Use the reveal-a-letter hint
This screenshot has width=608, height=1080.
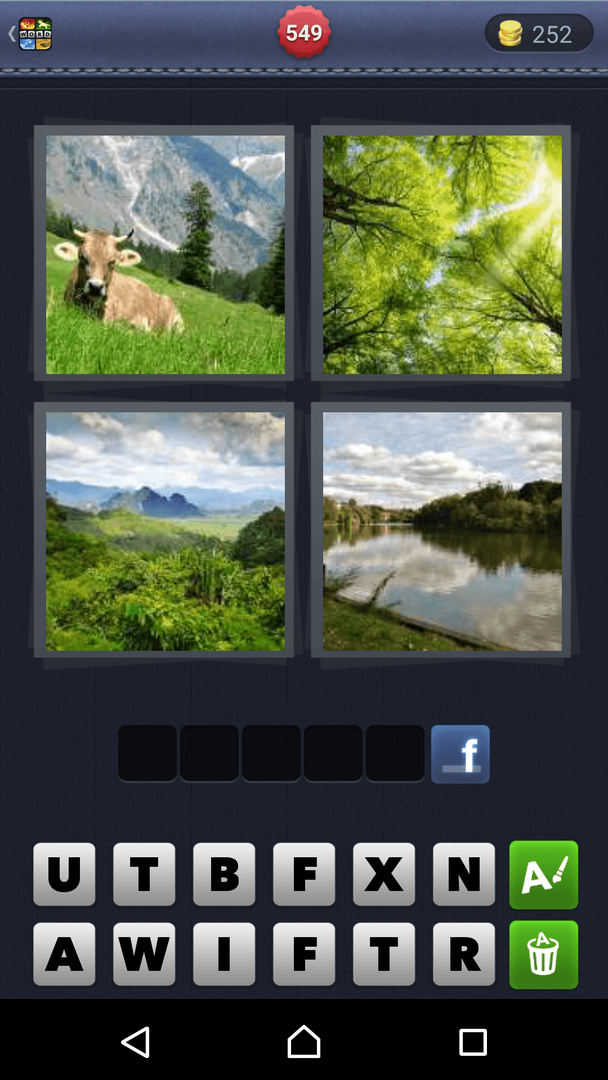[x=544, y=874]
